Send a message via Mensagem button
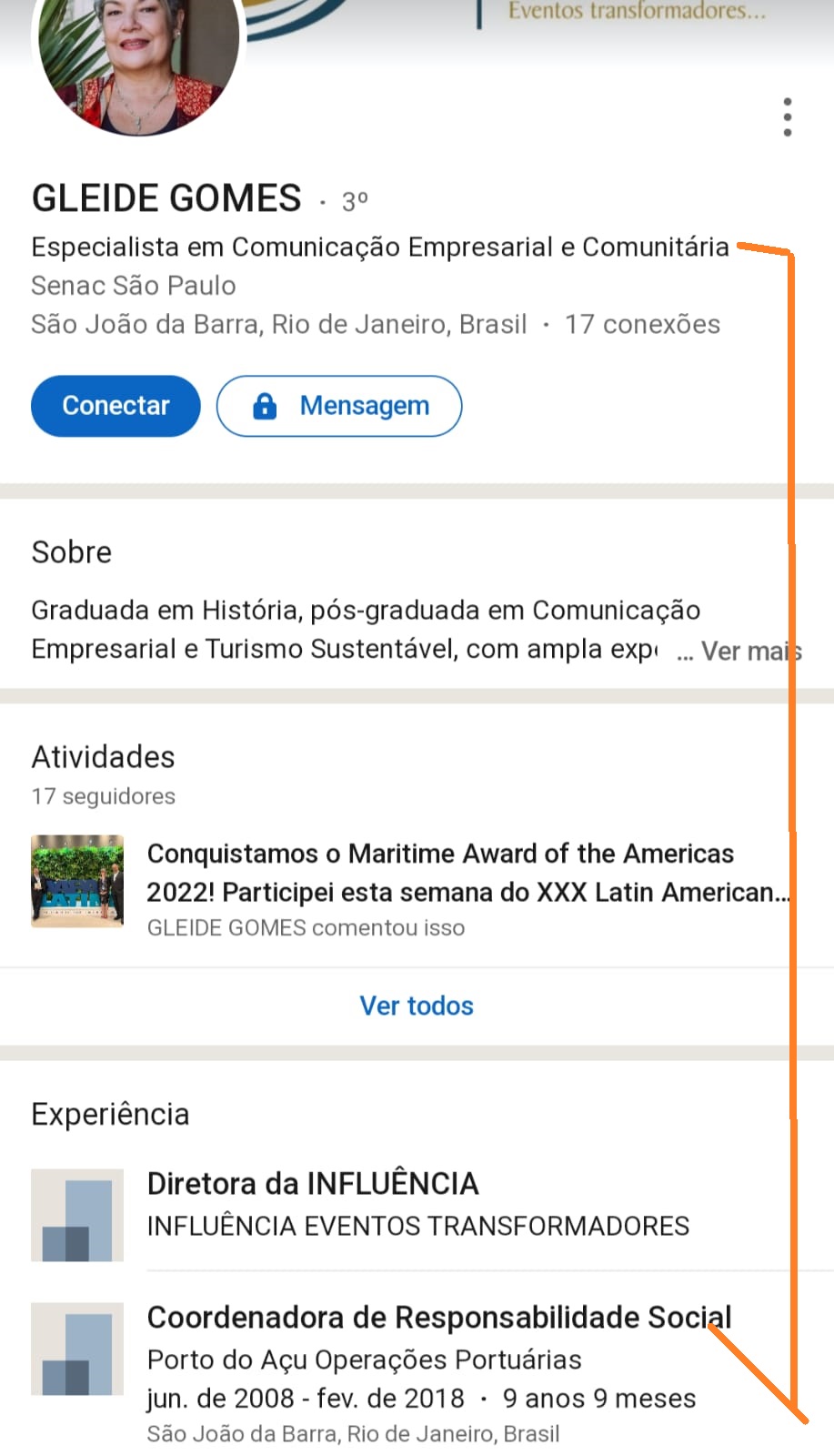Viewport: 834px width, 1456px height. pos(339,406)
